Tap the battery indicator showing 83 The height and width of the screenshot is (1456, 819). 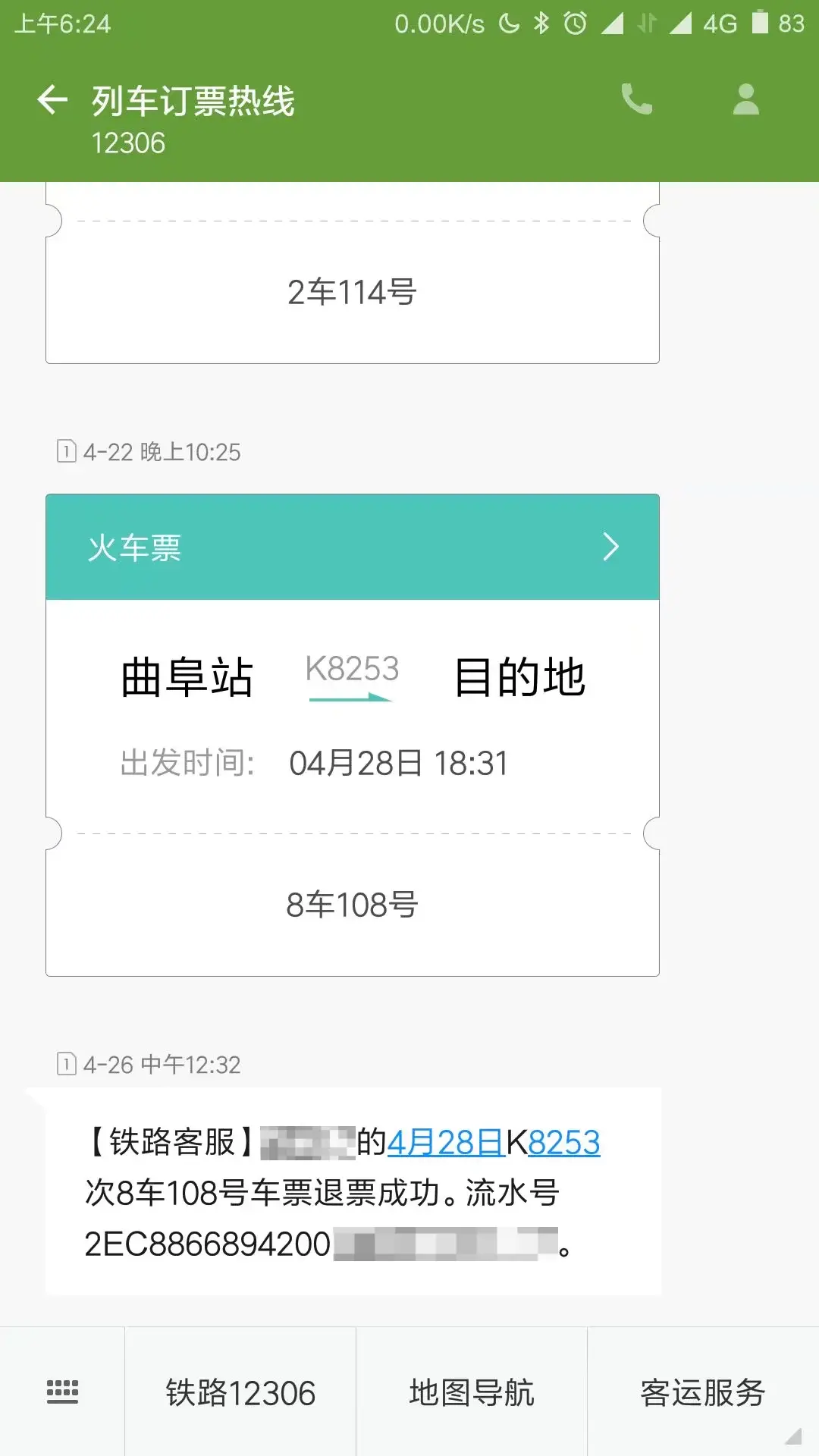[775, 23]
